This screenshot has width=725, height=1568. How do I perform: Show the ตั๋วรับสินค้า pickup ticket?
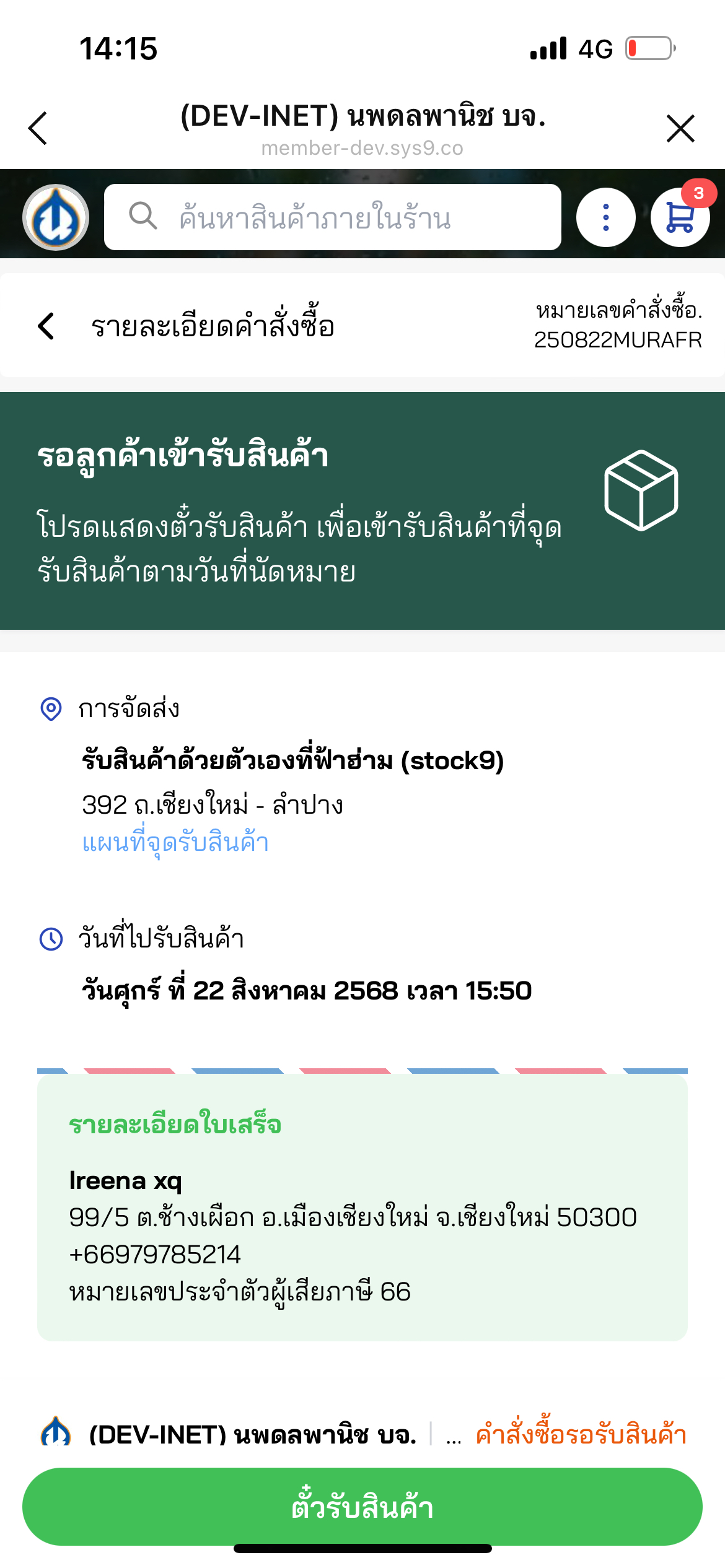tap(362, 1506)
